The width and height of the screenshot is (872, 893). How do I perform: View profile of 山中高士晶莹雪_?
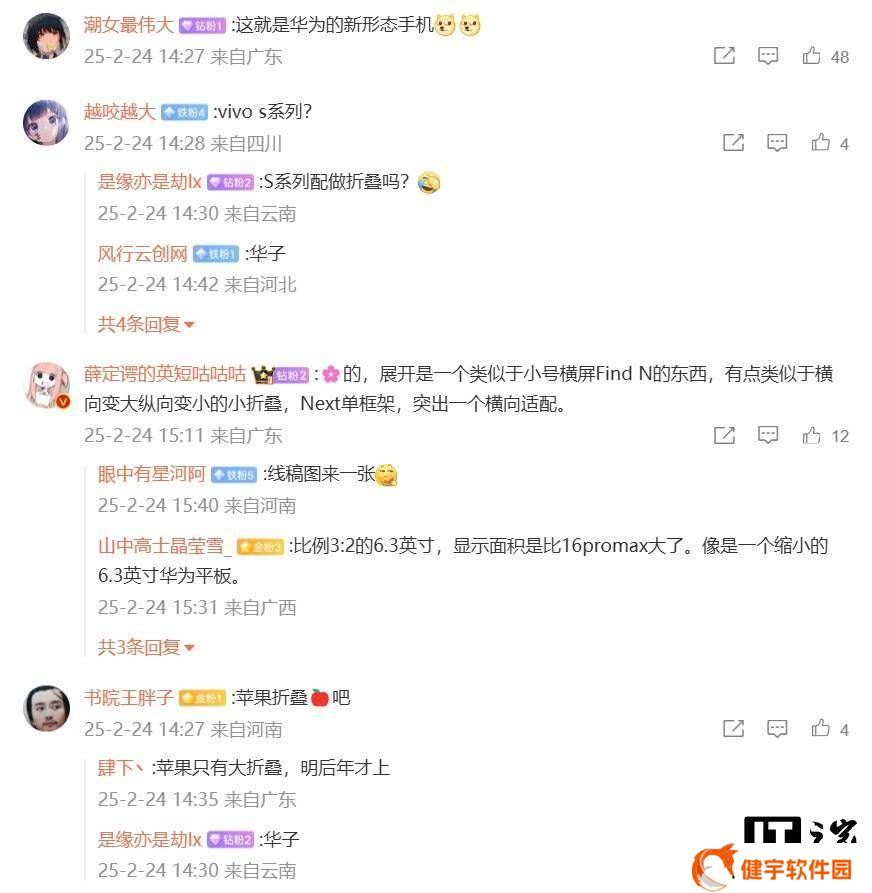tap(164, 547)
